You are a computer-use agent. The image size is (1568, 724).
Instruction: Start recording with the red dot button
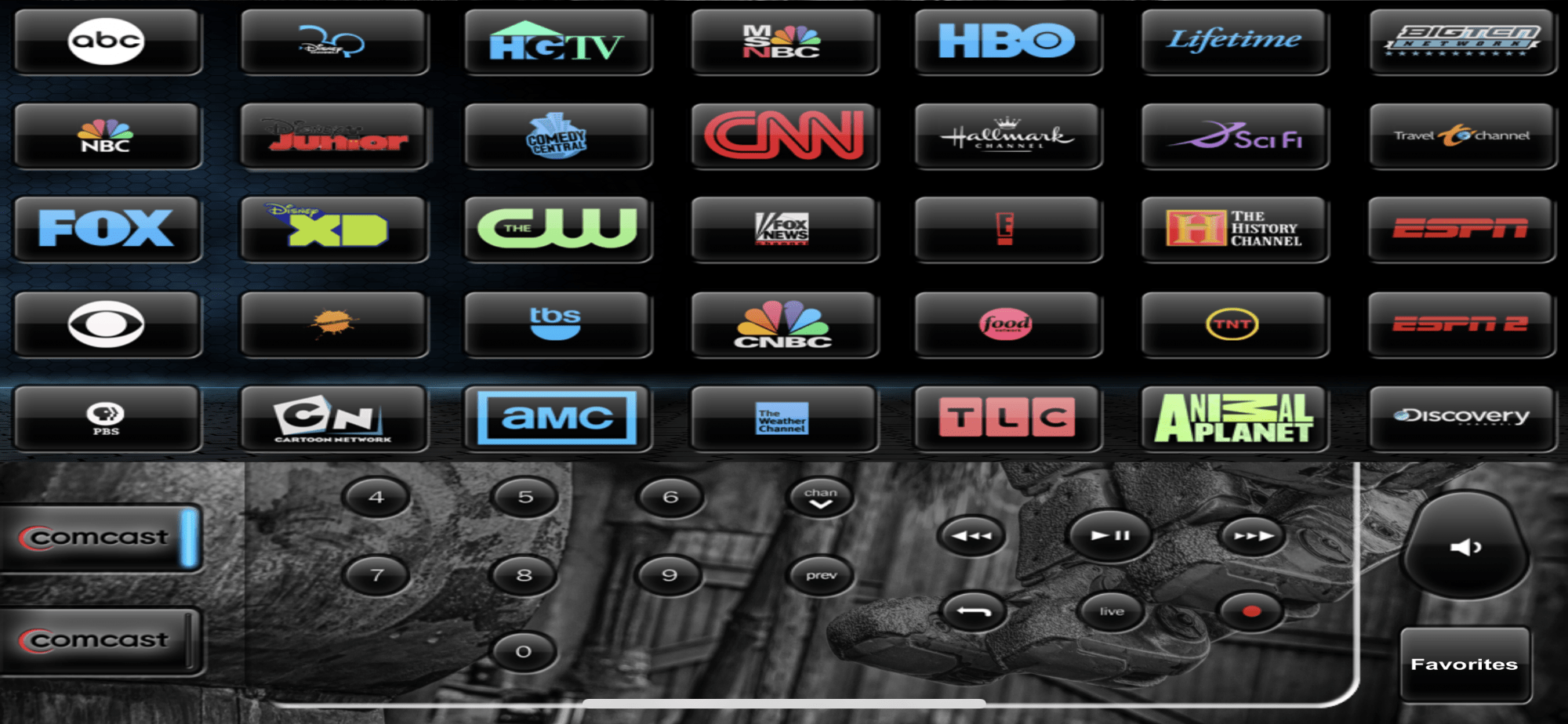pyautogui.click(x=1251, y=611)
